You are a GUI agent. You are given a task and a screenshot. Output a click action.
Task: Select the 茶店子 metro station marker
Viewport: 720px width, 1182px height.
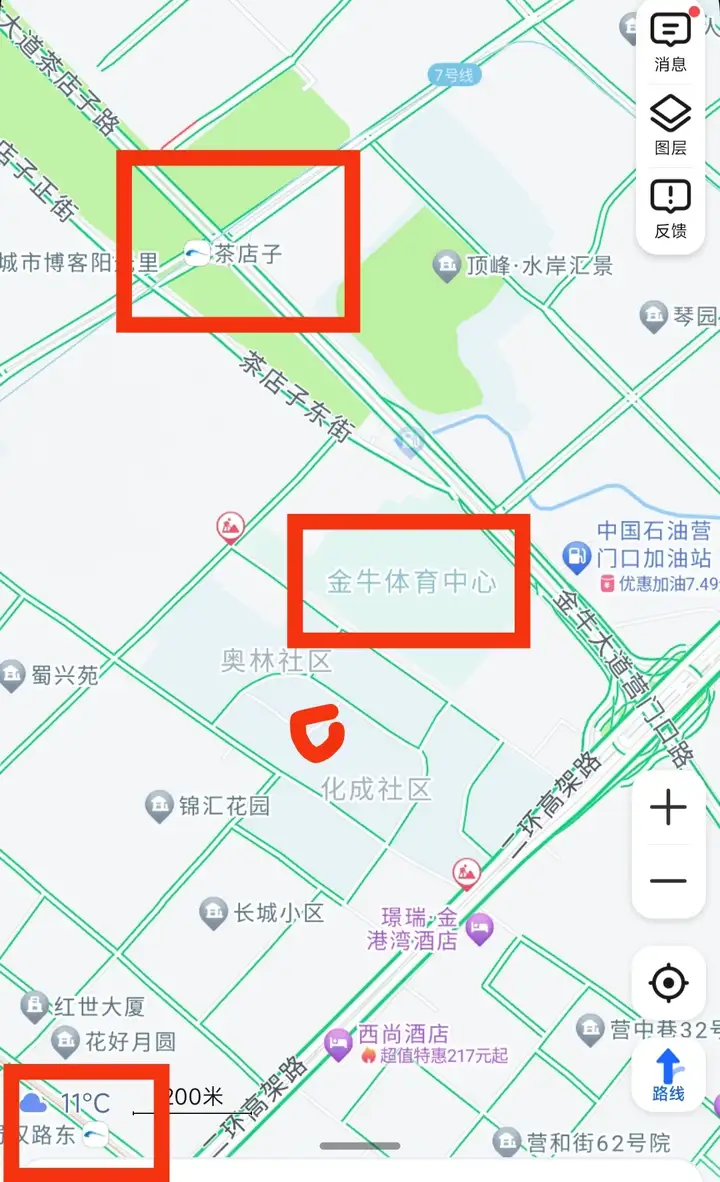198,253
